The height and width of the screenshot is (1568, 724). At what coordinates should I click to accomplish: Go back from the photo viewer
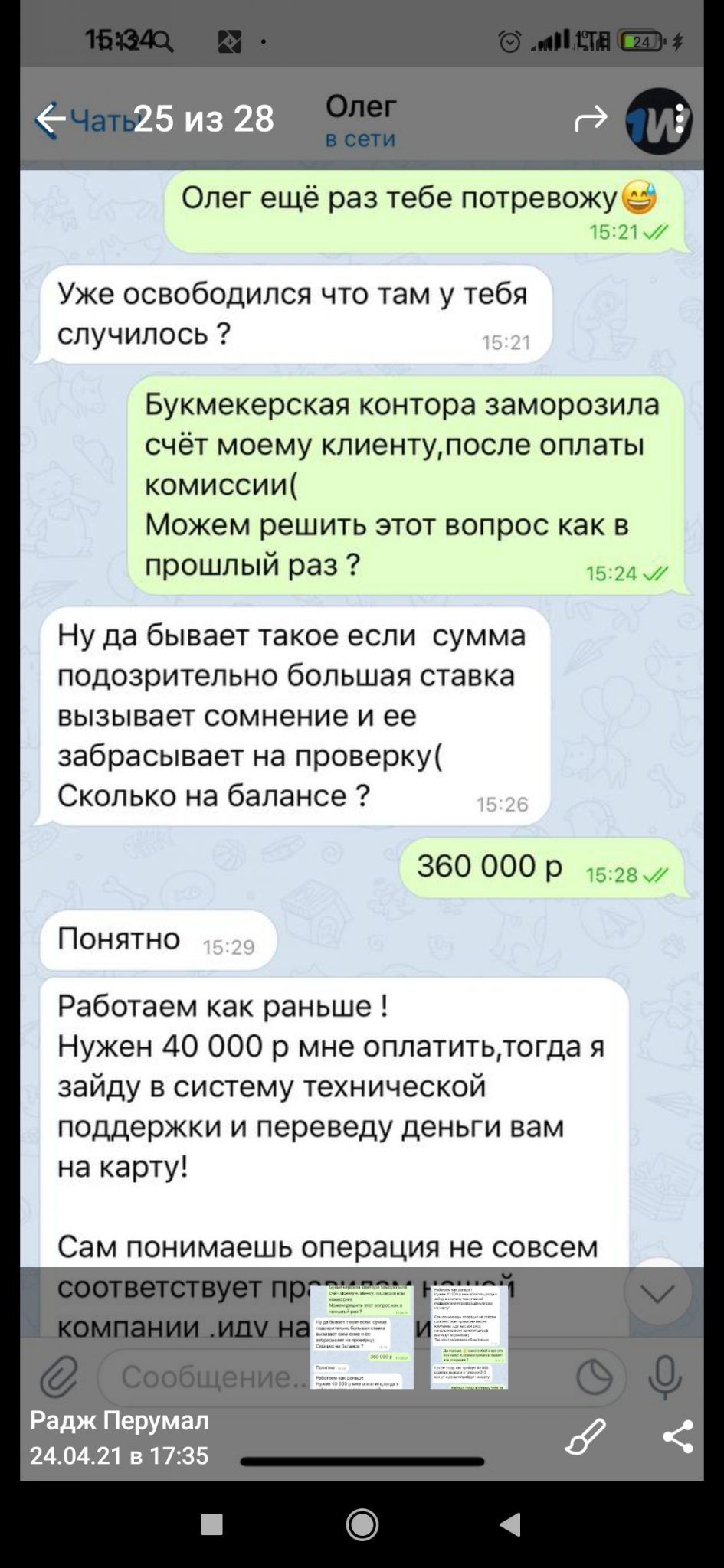click(51, 119)
